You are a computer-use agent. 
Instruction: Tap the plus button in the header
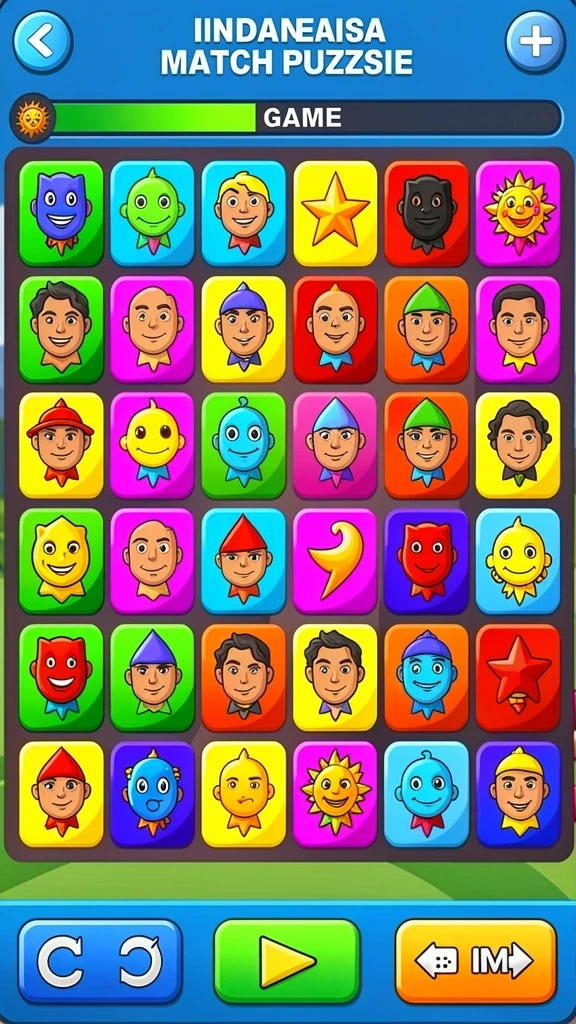(536, 42)
